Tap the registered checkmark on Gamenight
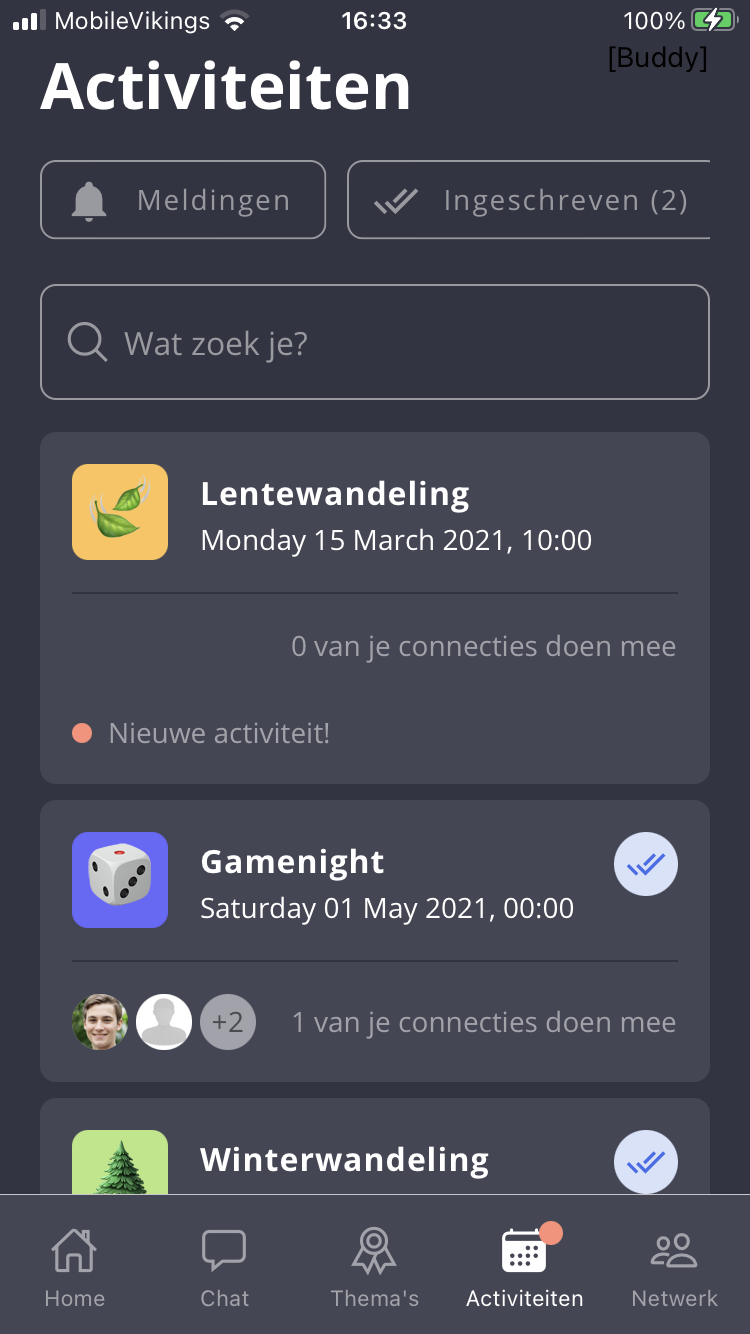This screenshot has height=1334, width=750. (646, 864)
